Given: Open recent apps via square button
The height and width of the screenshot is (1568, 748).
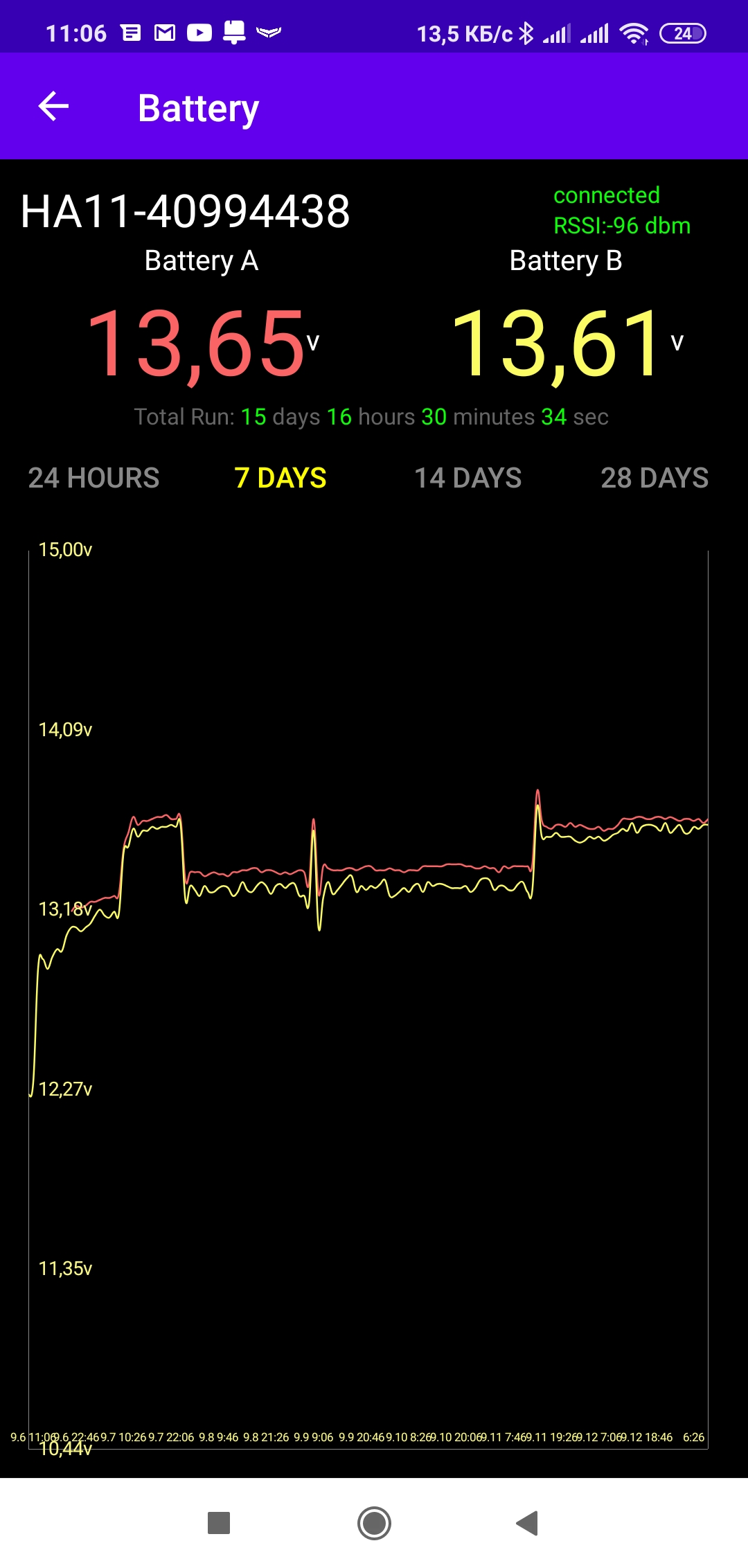Looking at the screenshot, I should [219, 1523].
